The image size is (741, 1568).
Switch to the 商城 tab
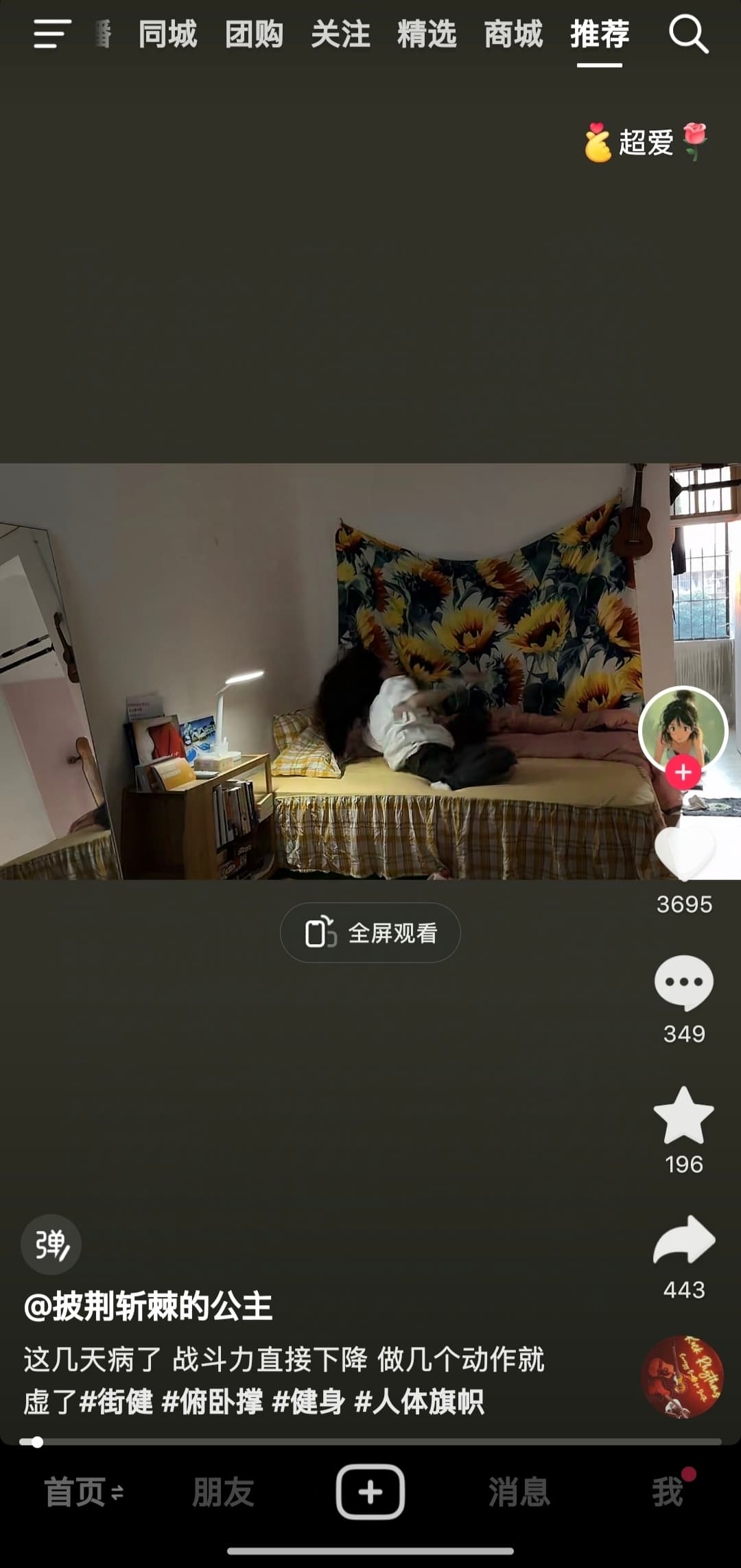point(513,34)
